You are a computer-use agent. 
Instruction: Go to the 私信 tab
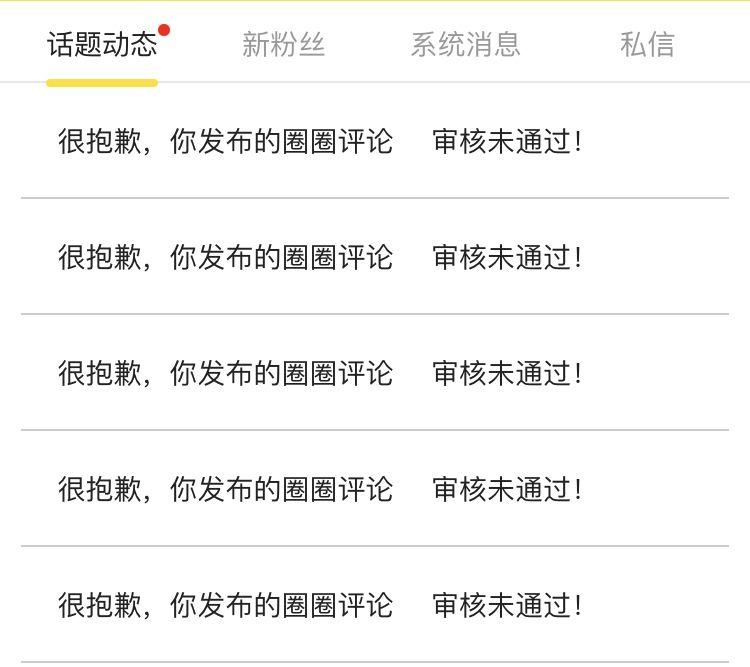point(647,45)
